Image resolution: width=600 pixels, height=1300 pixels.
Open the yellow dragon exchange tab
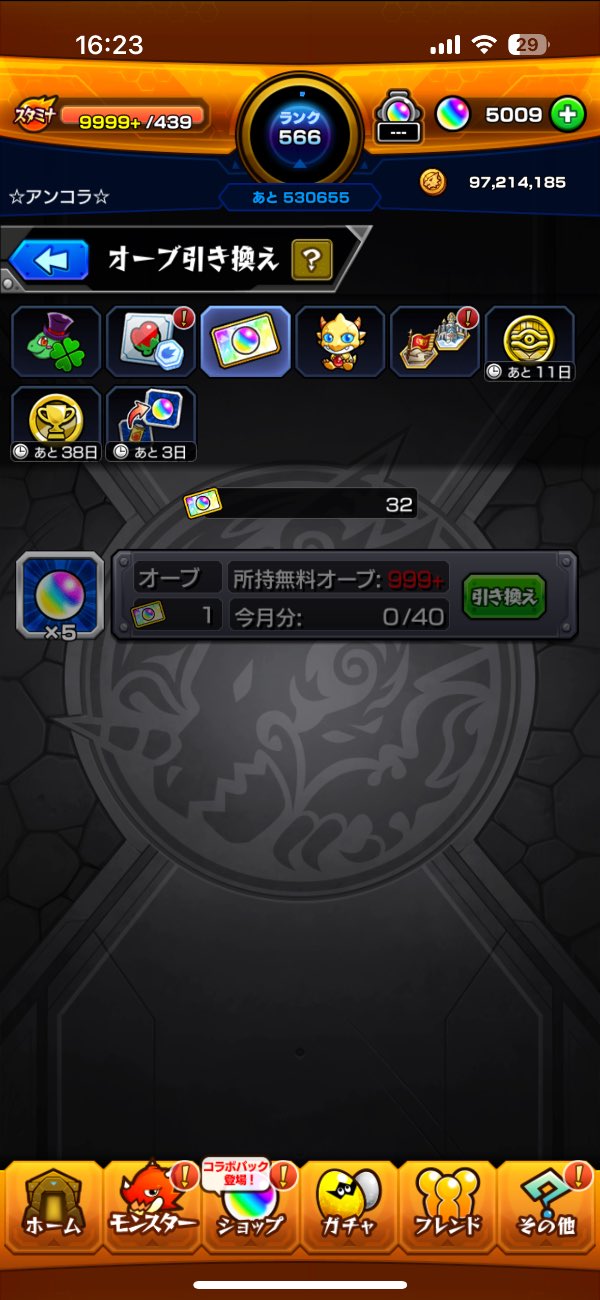341,342
